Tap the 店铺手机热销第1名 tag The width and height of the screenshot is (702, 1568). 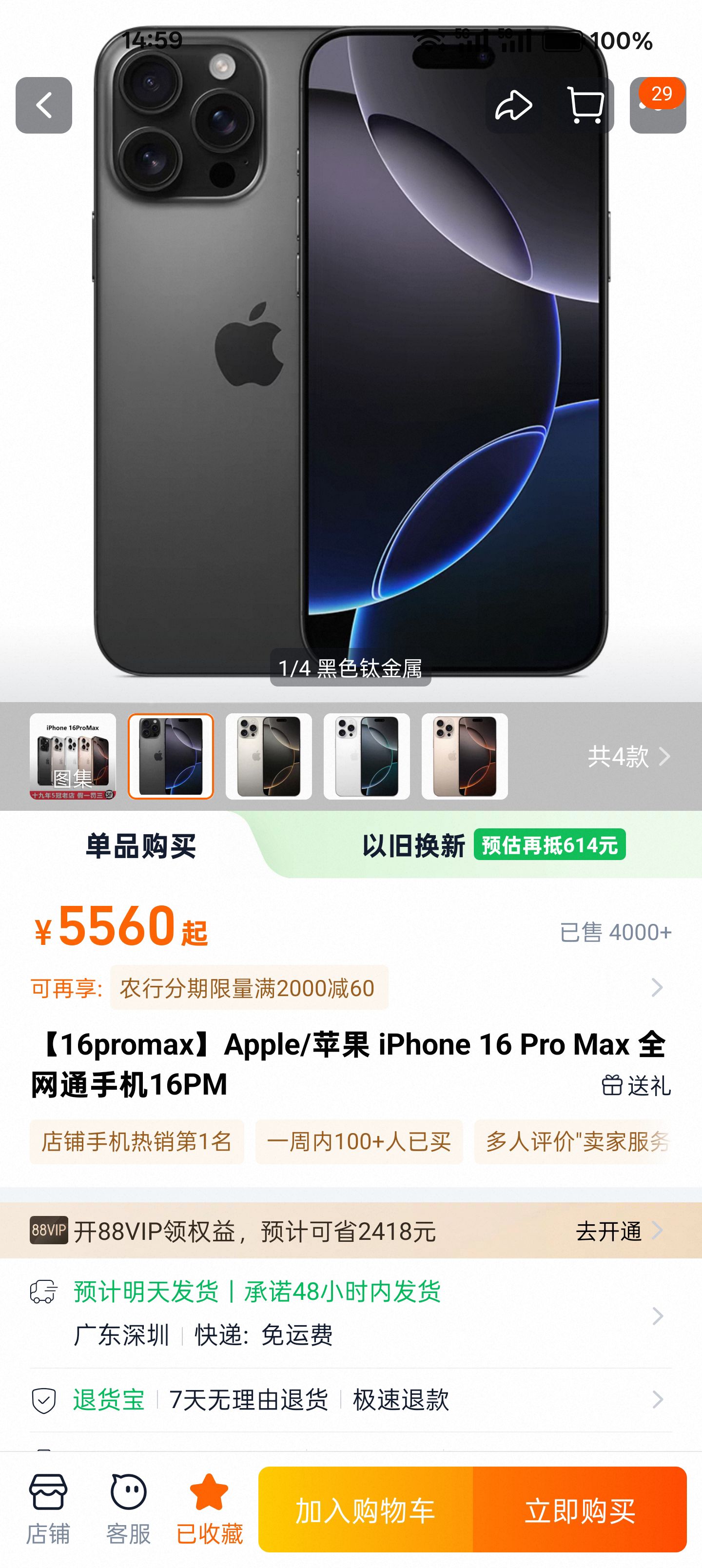point(137,1141)
